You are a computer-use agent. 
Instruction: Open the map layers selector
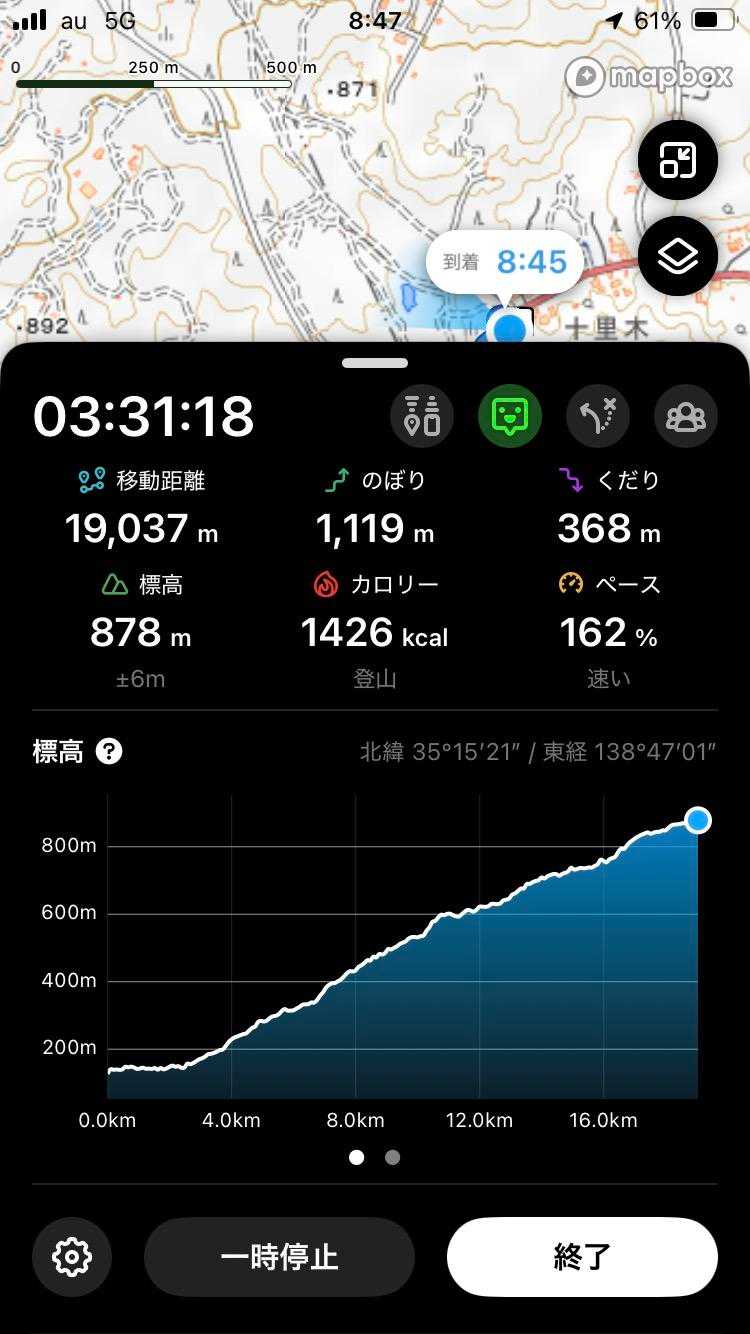(677, 257)
